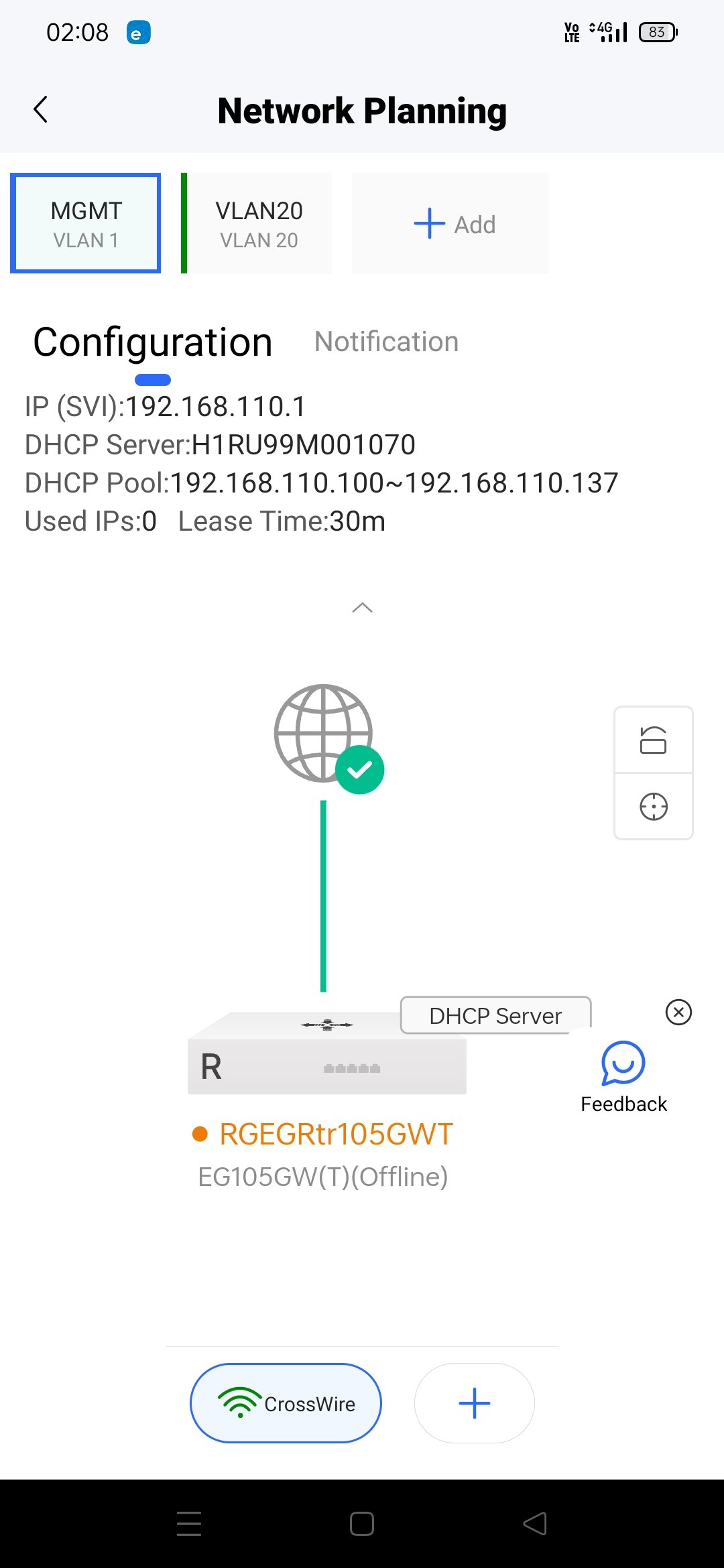724x1568 pixels.
Task: Collapse the configuration details chevron
Action: click(x=362, y=608)
